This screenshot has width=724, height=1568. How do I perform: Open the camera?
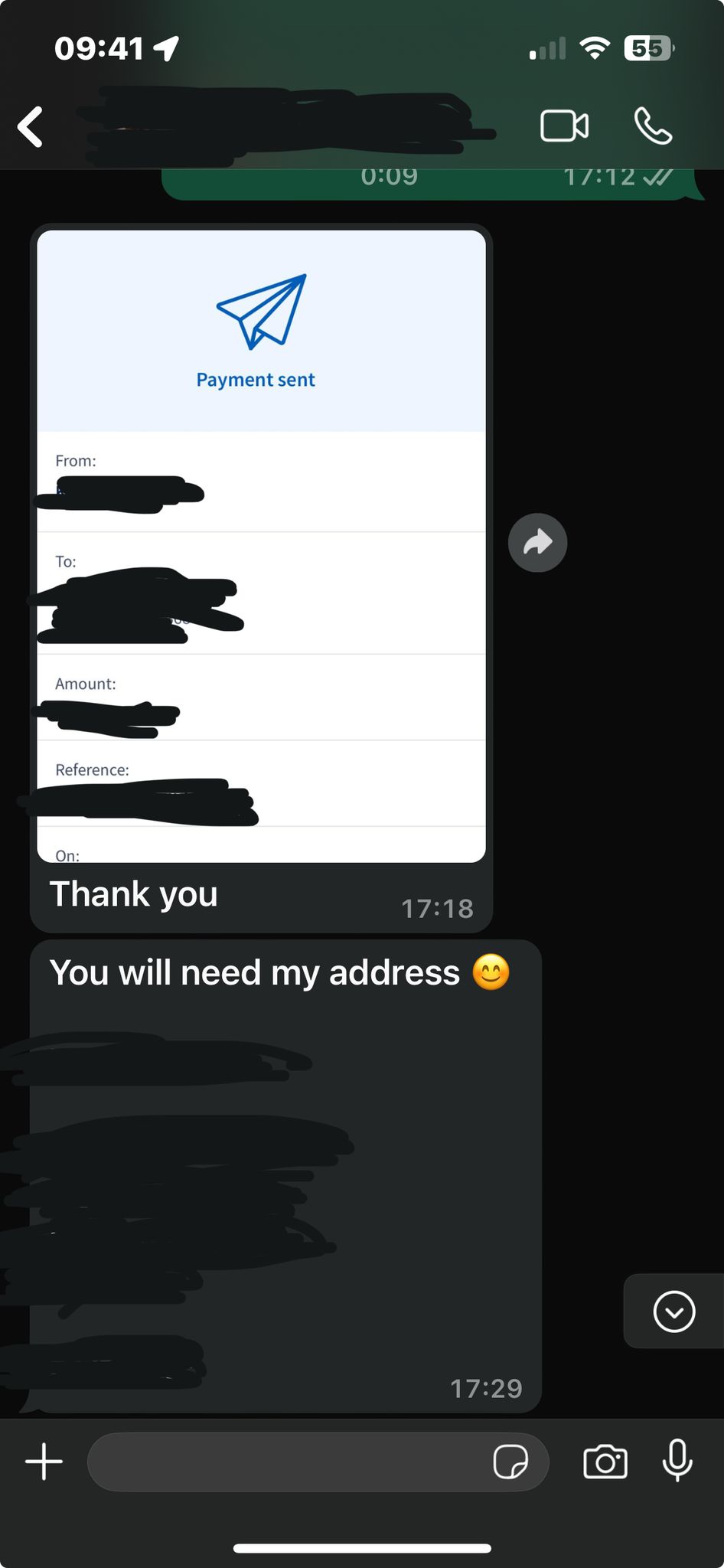pyautogui.click(x=605, y=1462)
